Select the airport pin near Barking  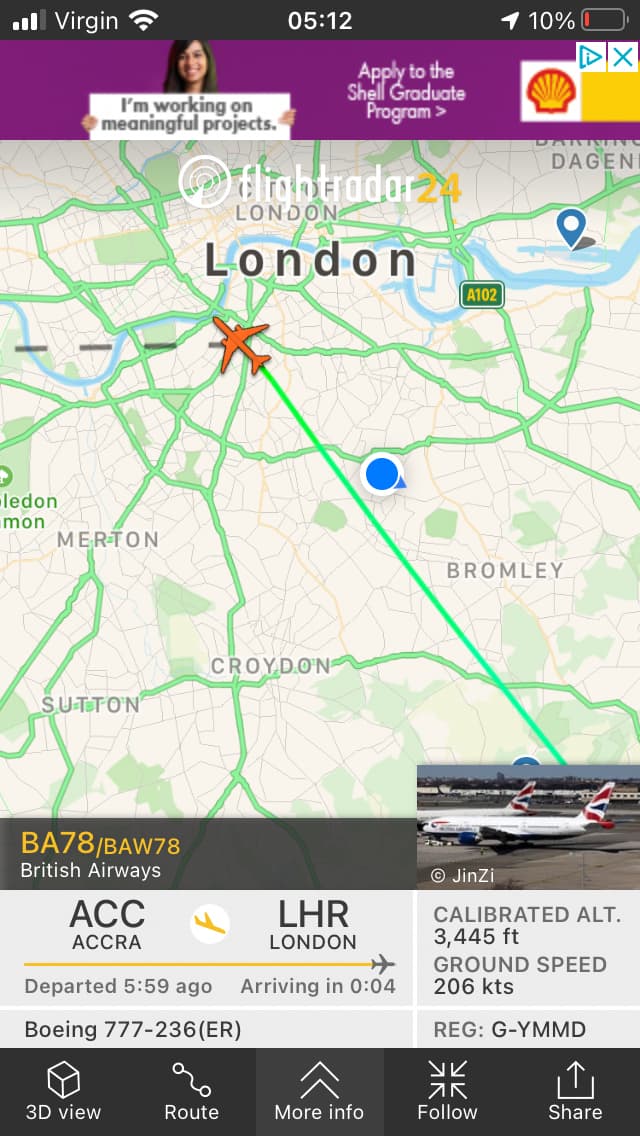pos(571,227)
